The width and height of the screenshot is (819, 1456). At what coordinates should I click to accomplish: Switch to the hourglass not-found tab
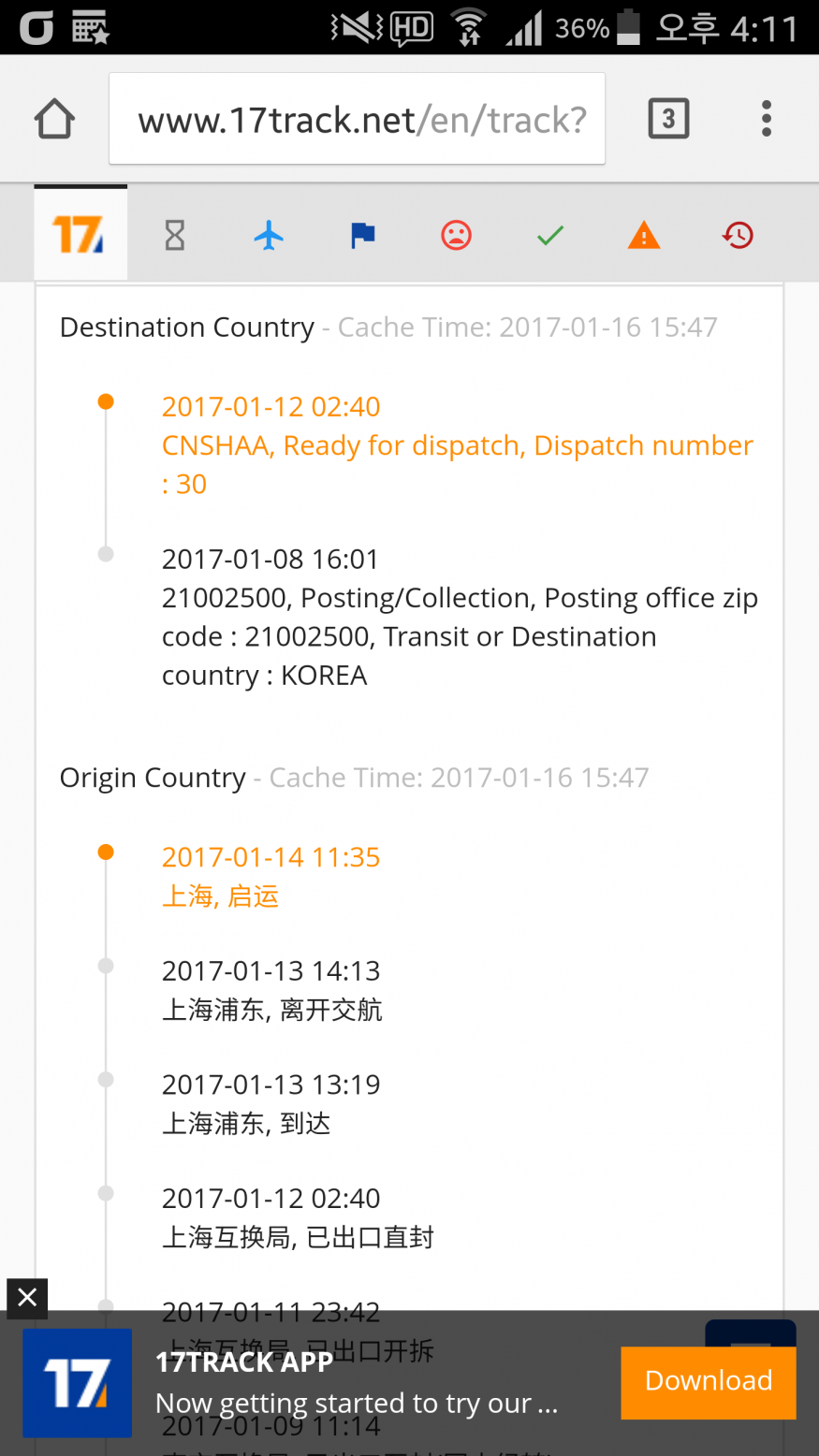[175, 236]
